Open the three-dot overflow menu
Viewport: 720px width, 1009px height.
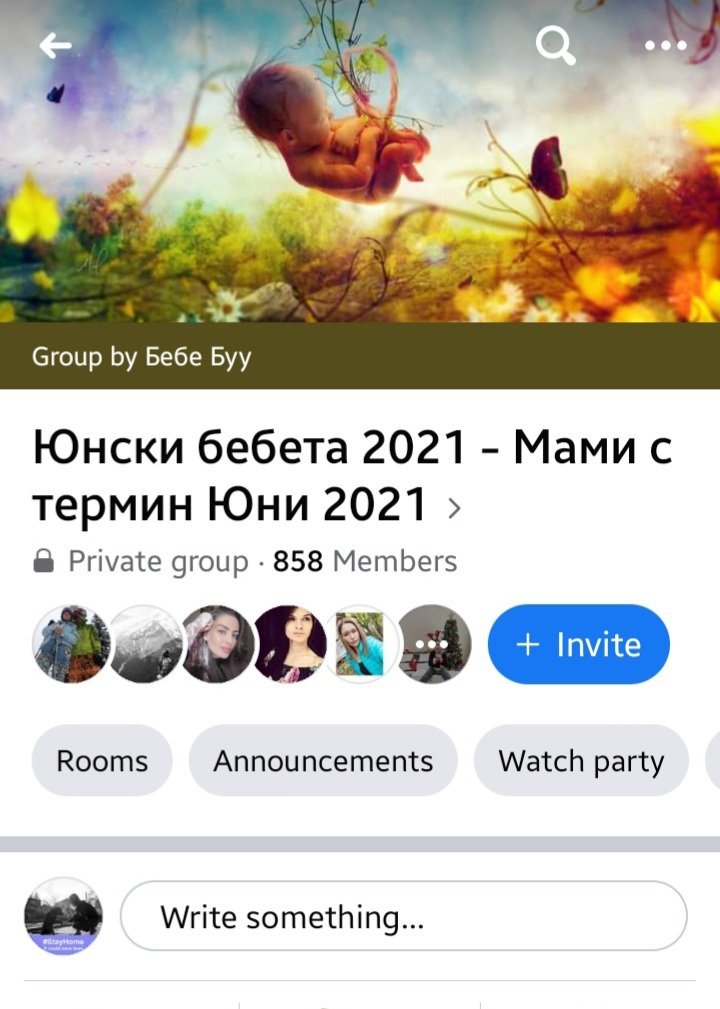pyautogui.click(x=665, y=46)
